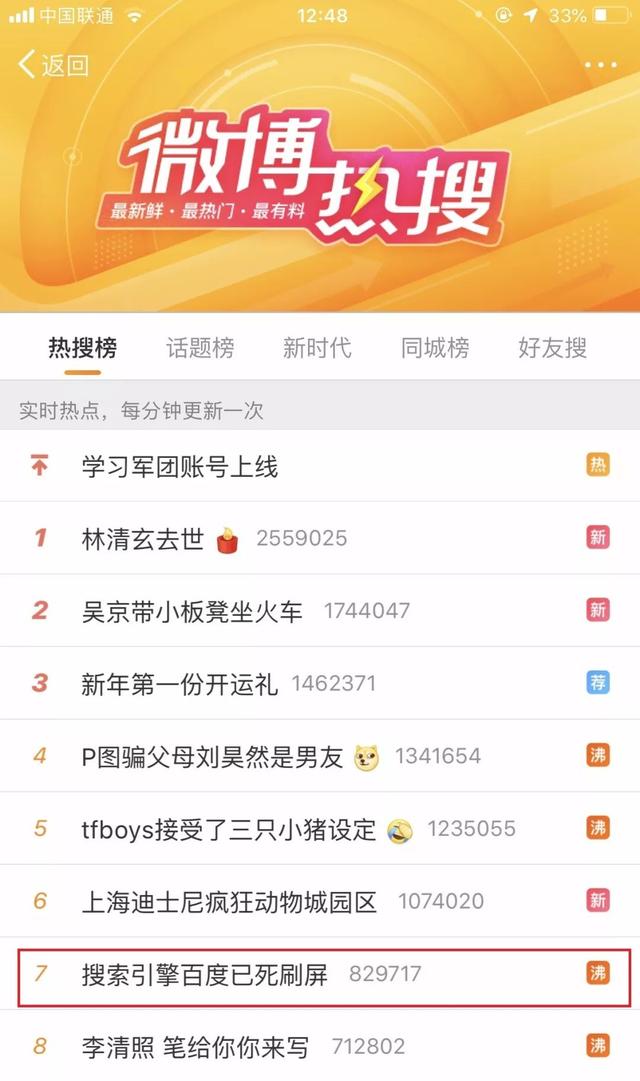
Task: Open the three-dot overflow menu
Action: 600,66
